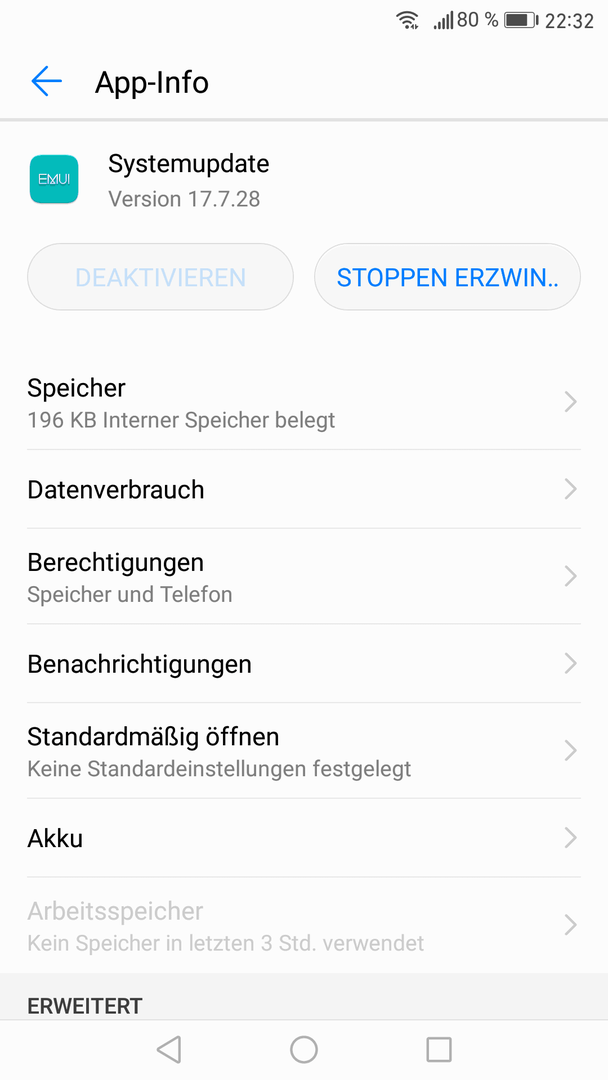Go back from App-Info
The image size is (608, 1080).
(47, 82)
